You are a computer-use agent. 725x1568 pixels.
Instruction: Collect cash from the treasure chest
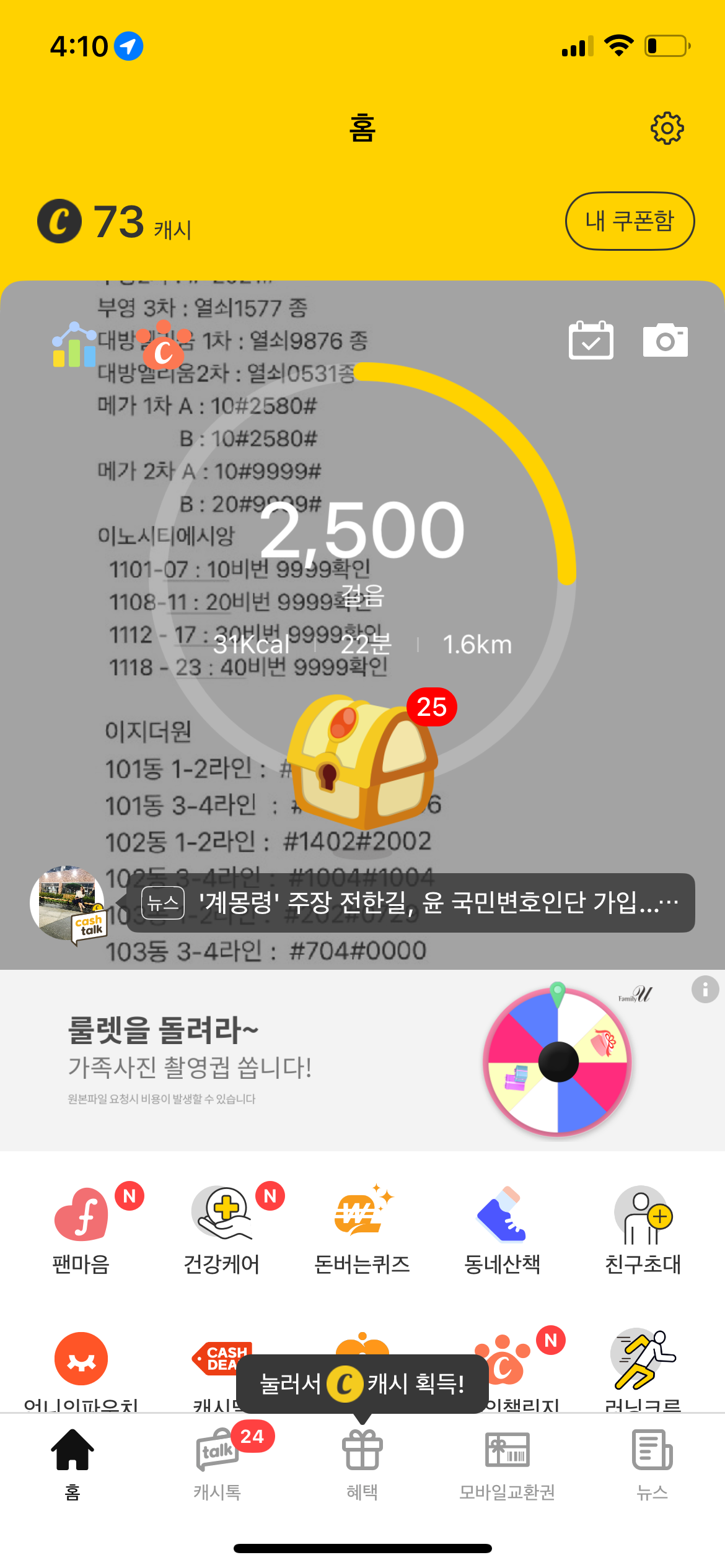pos(364,762)
